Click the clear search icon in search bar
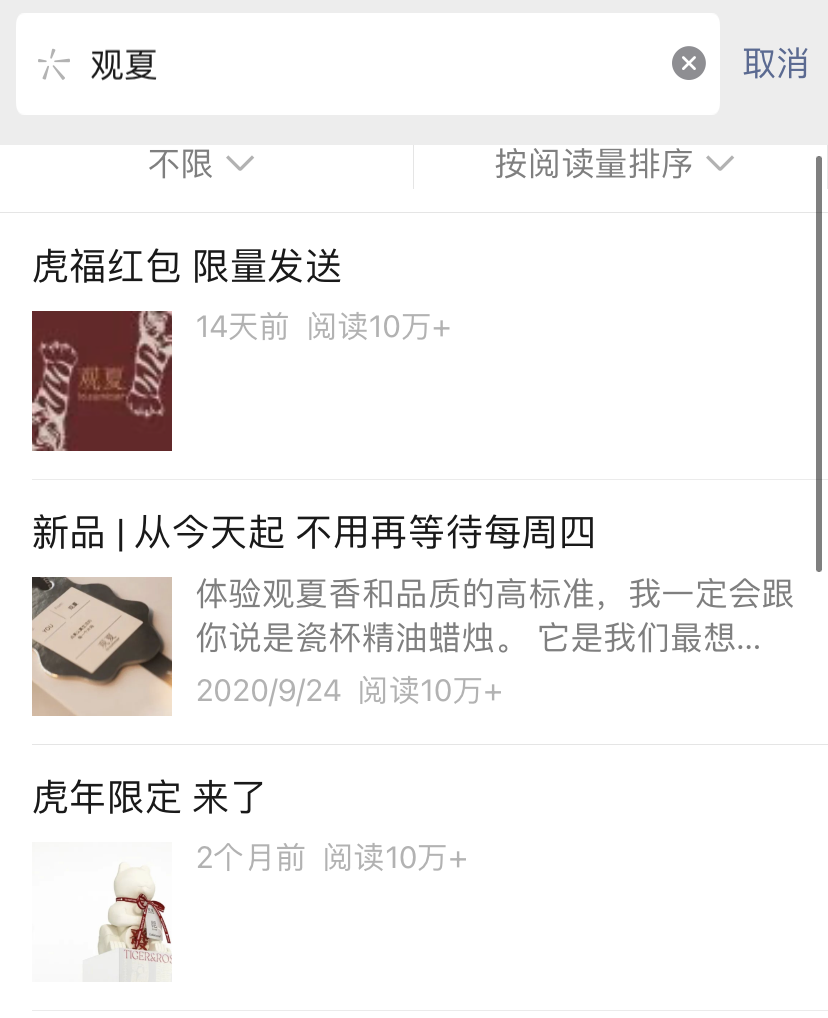 pyautogui.click(x=687, y=63)
